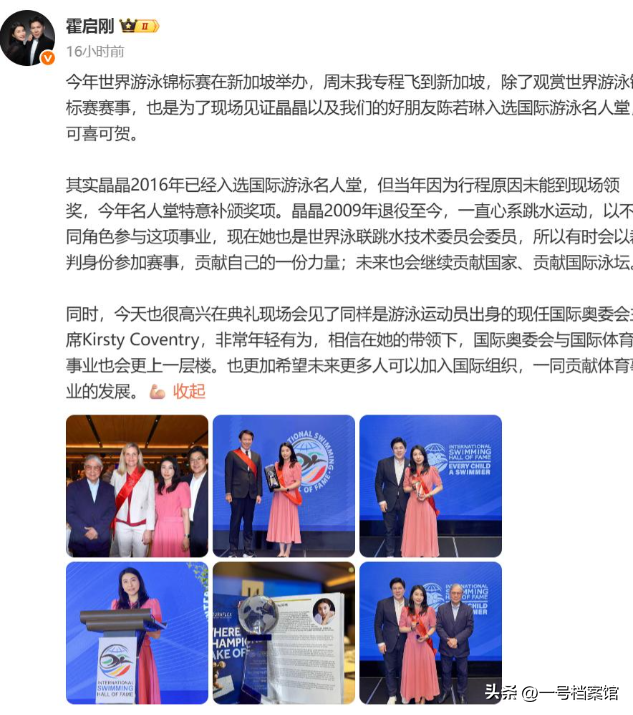The width and height of the screenshot is (633, 715).
Task: Open the group photo with woman in white
Action: pos(137,486)
